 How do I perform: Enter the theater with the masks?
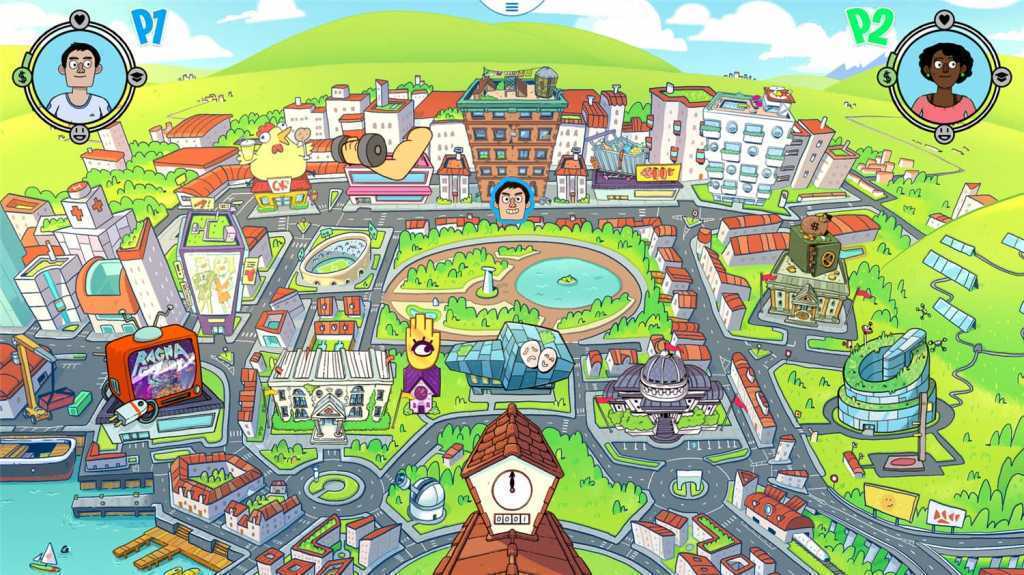click(x=510, y=356)
